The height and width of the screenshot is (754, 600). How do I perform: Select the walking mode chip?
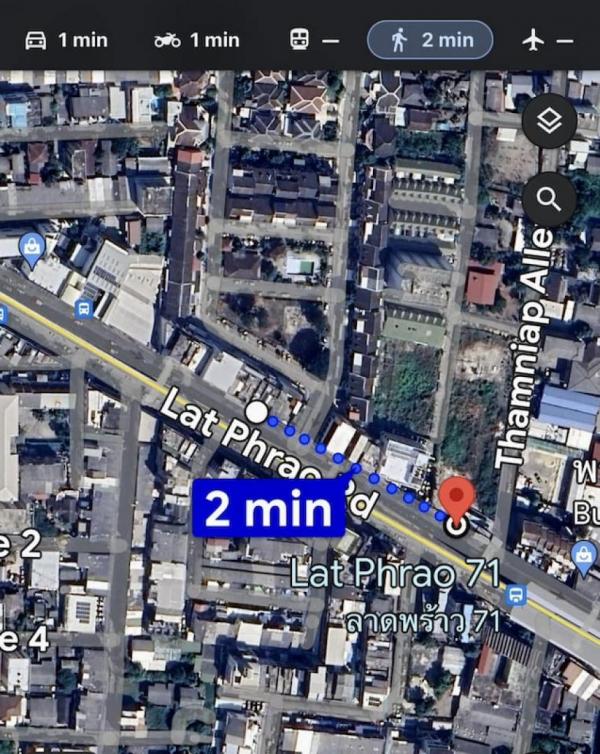[x=430, y=40]
